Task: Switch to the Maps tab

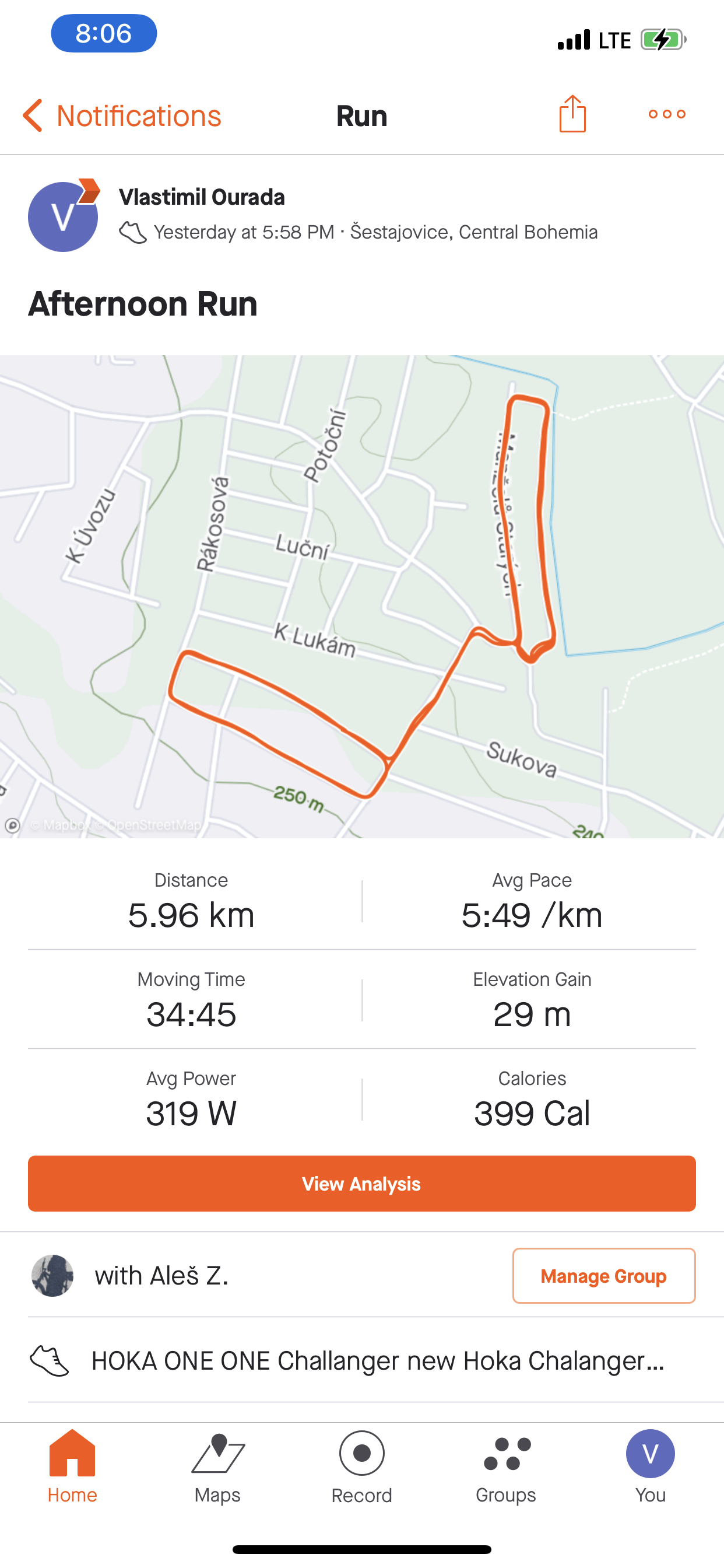Action: (217, 1467)
